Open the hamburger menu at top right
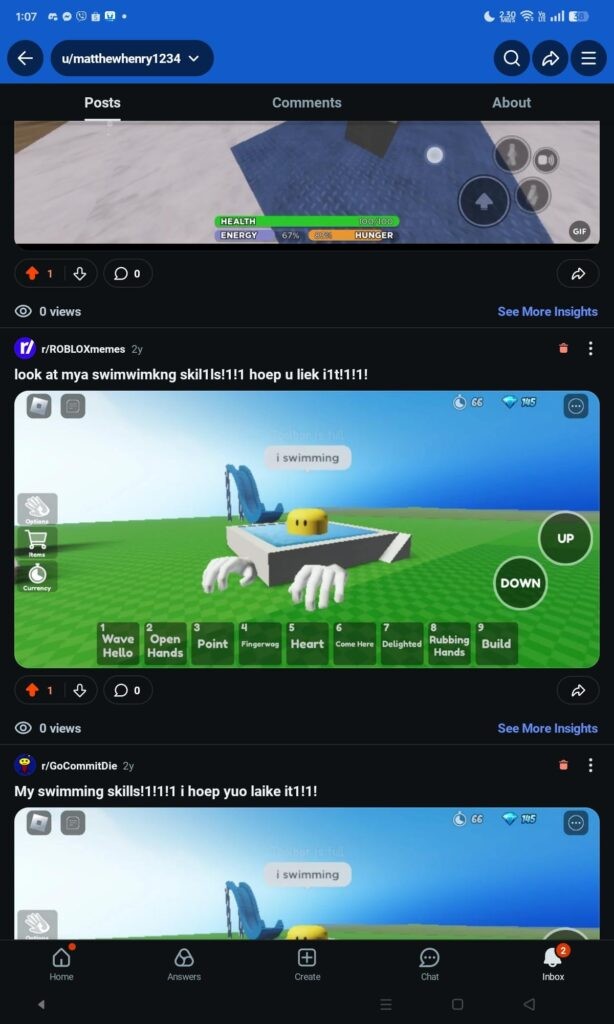This screenshot has width=614, height=1024. pyautogui.click(x=589, y=58)
